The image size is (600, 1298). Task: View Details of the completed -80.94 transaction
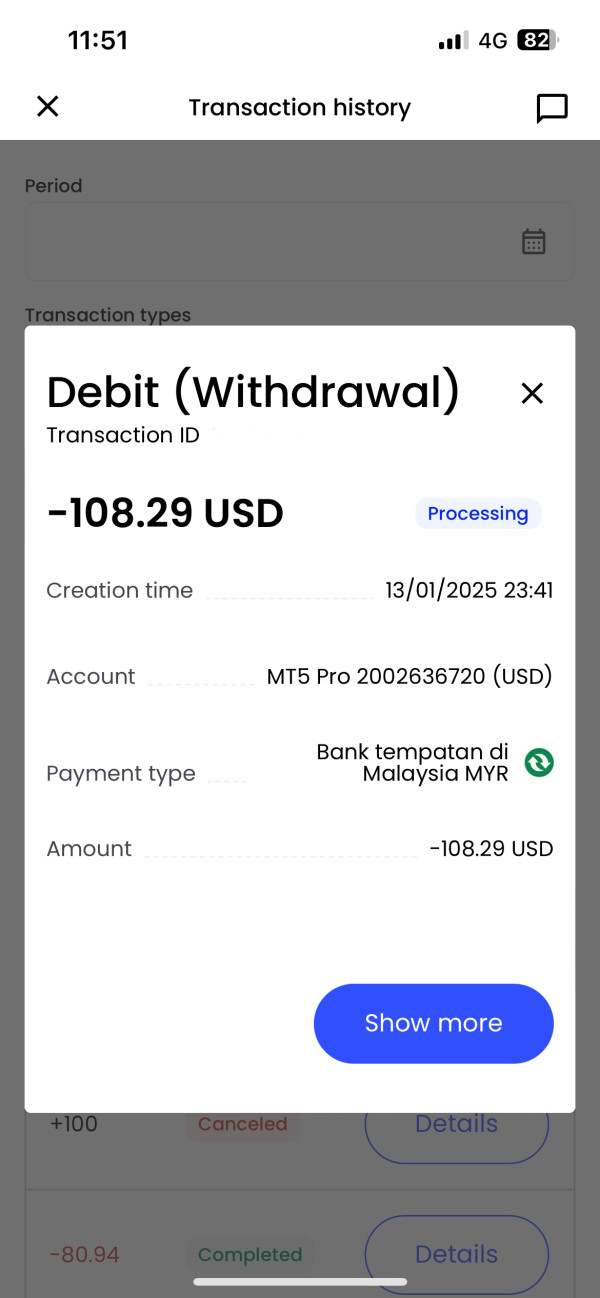(457, 1254)
